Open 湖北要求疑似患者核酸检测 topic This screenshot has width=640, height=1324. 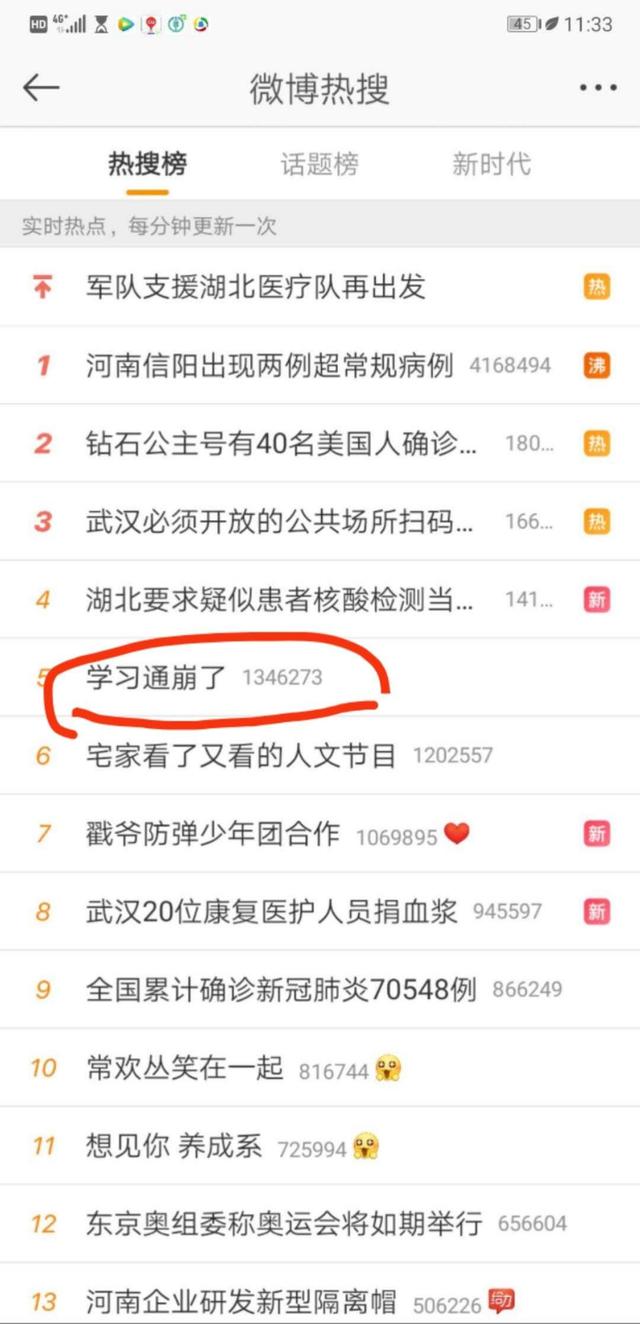click(x=280, y=599)
